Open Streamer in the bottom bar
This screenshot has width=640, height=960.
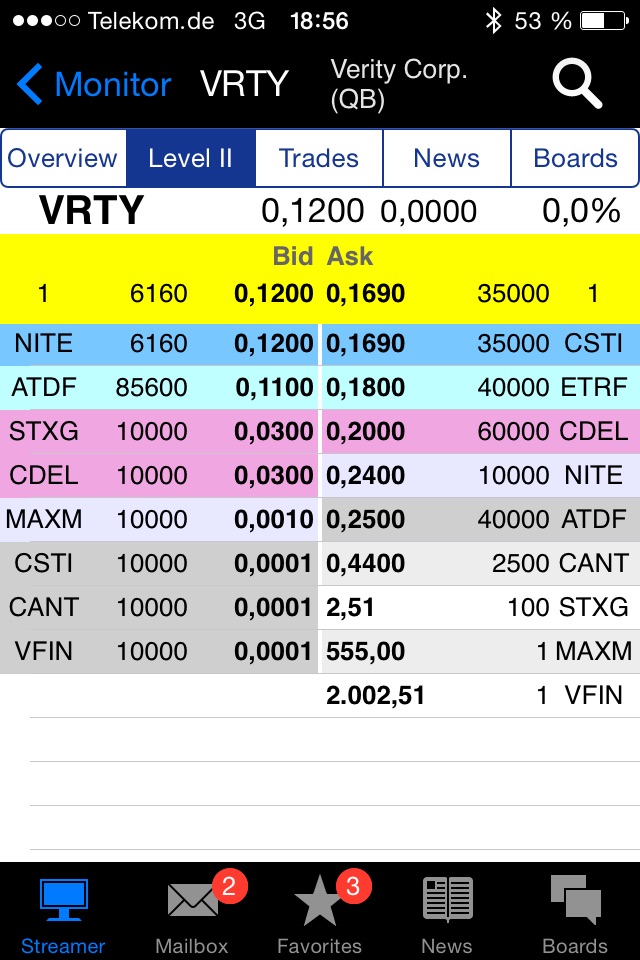point(63,912)
